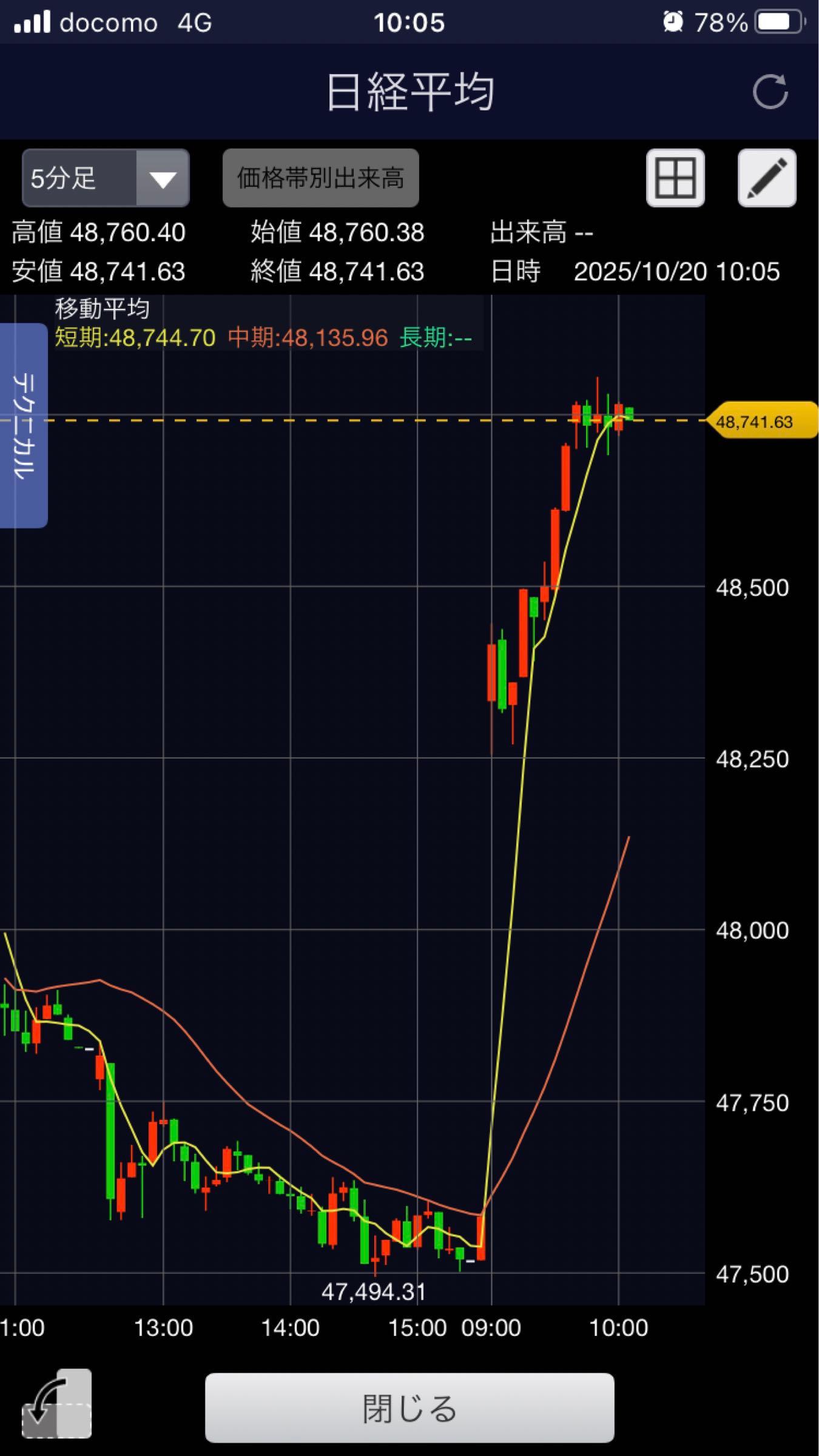Tap the rotate screen icon
This screenshot has height=1456, width=819.
click(56, 1404)
